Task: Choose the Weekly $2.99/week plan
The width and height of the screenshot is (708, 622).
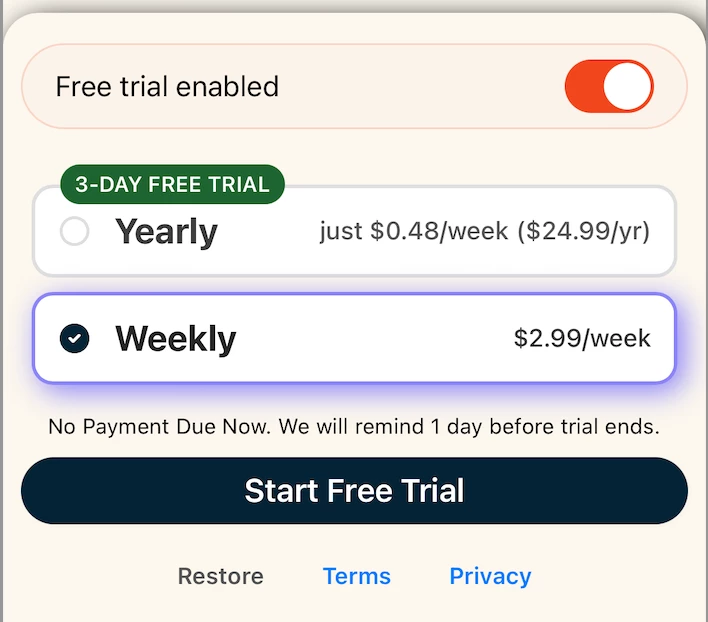Action: point(354,338)
